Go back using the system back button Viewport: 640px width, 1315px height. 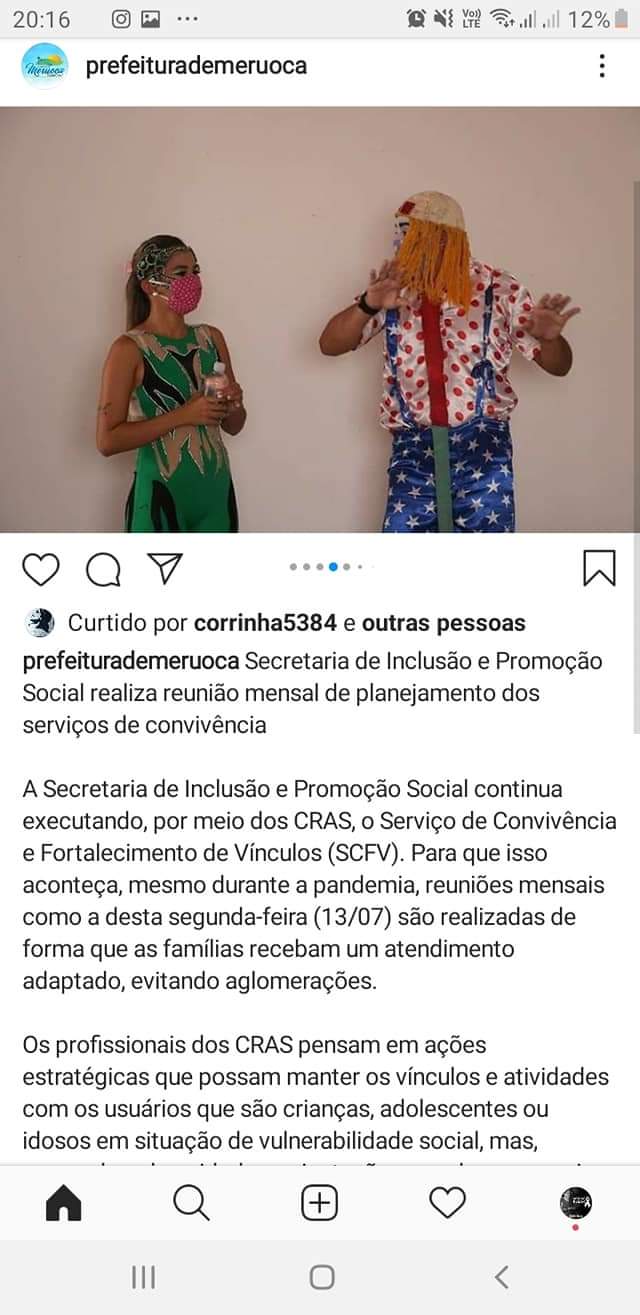(x=502, y=1276)
